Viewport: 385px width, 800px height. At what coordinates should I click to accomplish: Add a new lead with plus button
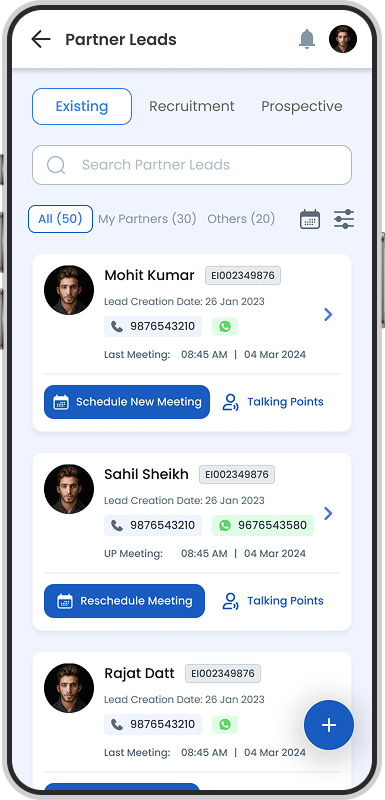(x=329, y=725)
